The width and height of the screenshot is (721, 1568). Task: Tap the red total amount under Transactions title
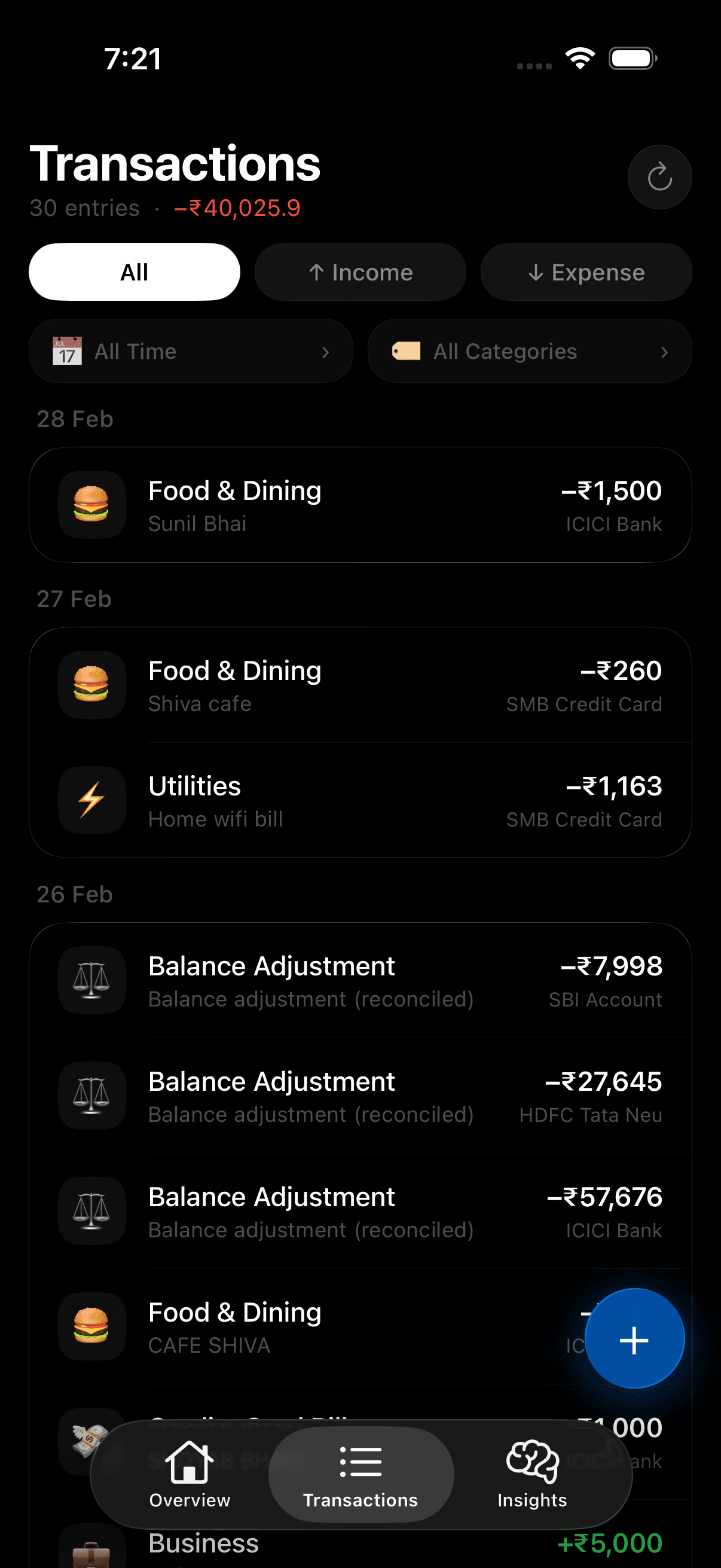click(x=237, y=207)
